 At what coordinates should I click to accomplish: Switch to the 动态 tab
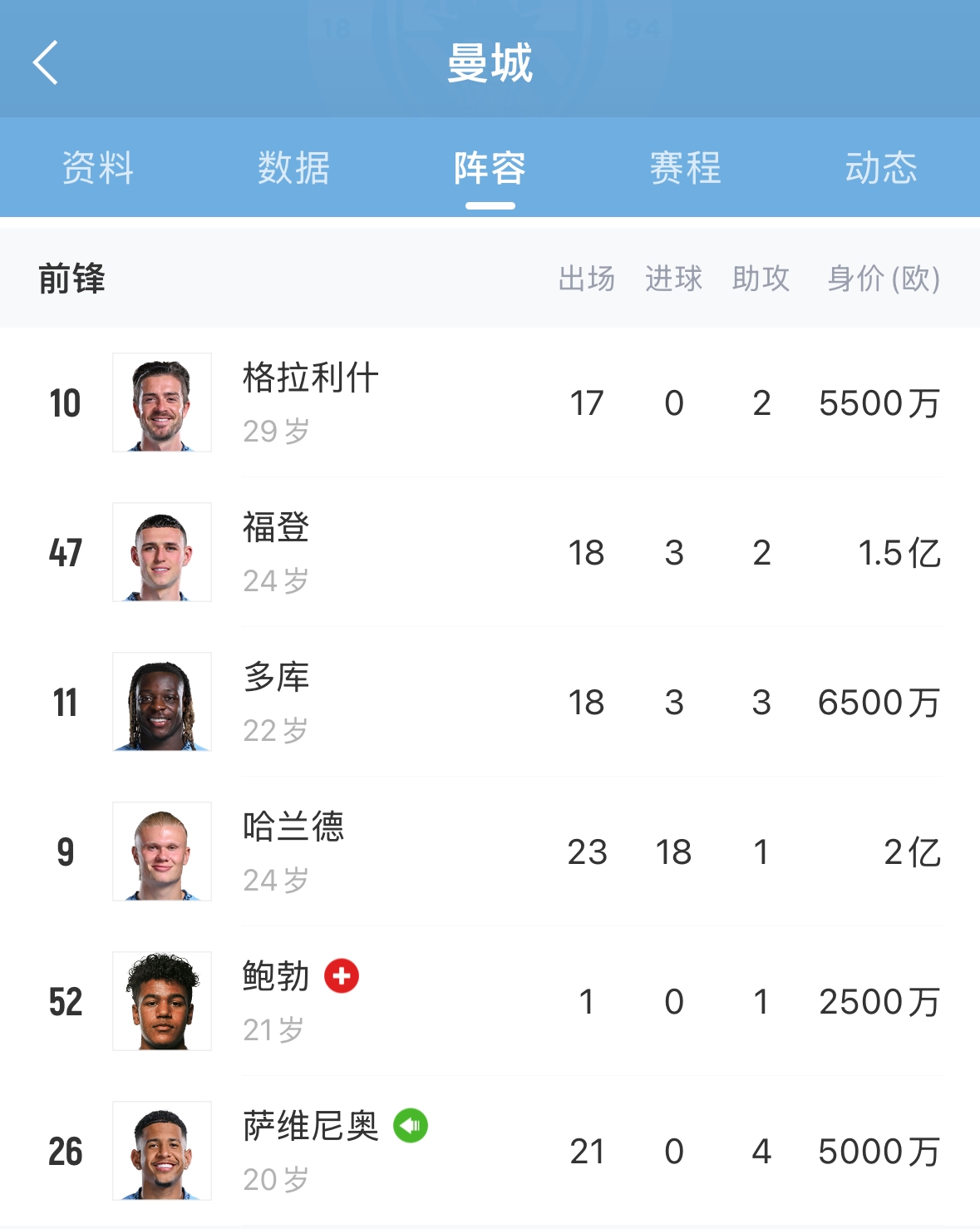[x=881, y=168]
